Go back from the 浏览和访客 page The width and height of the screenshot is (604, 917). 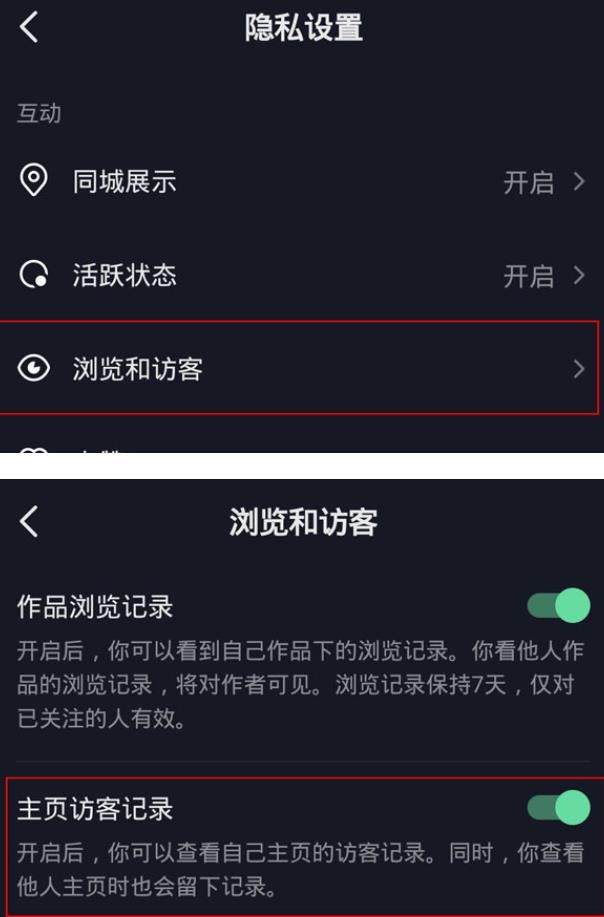tap(29, 521)
